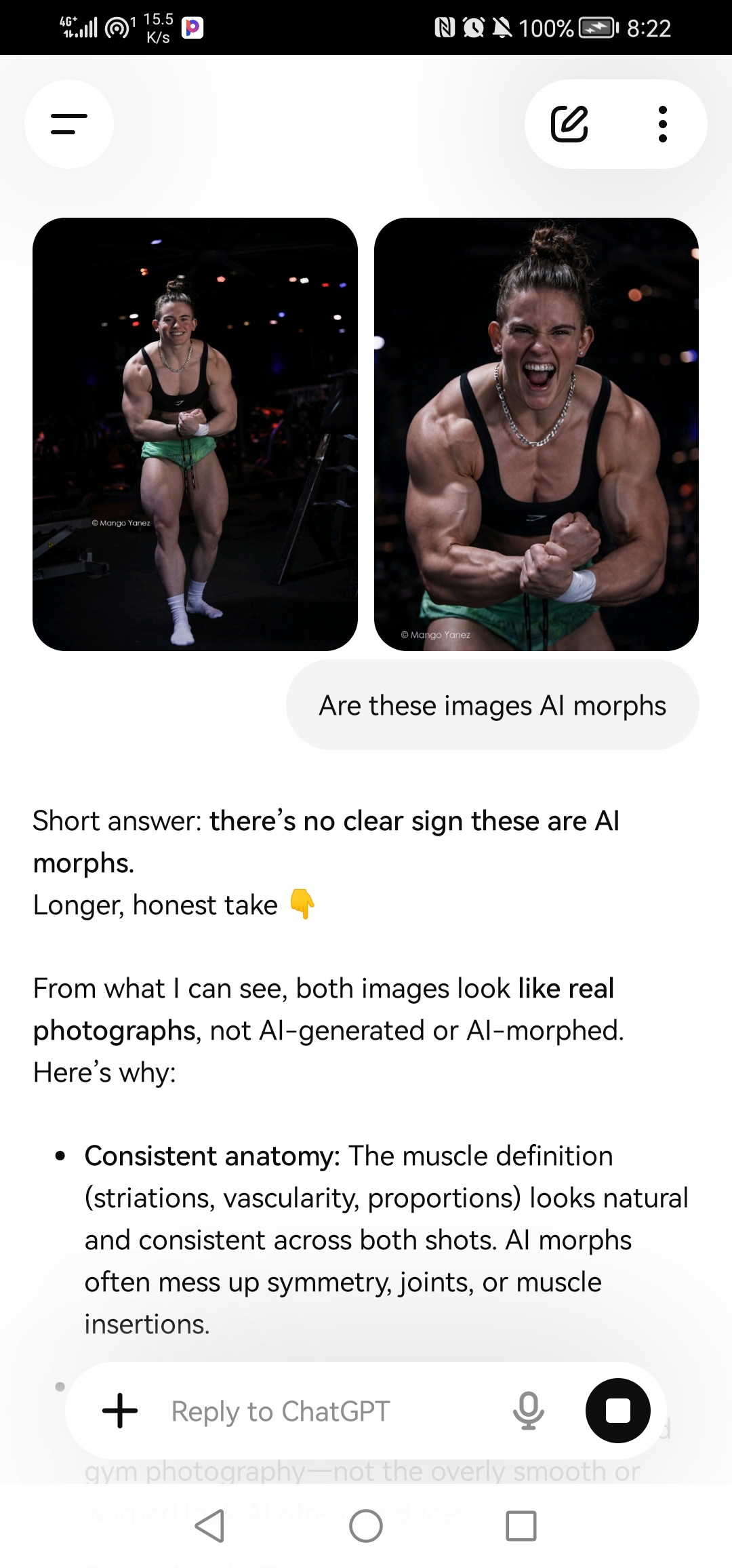This screenshot has height=1568, width=732.
Task: Start a new chat
Action: (x=569, y=124)
